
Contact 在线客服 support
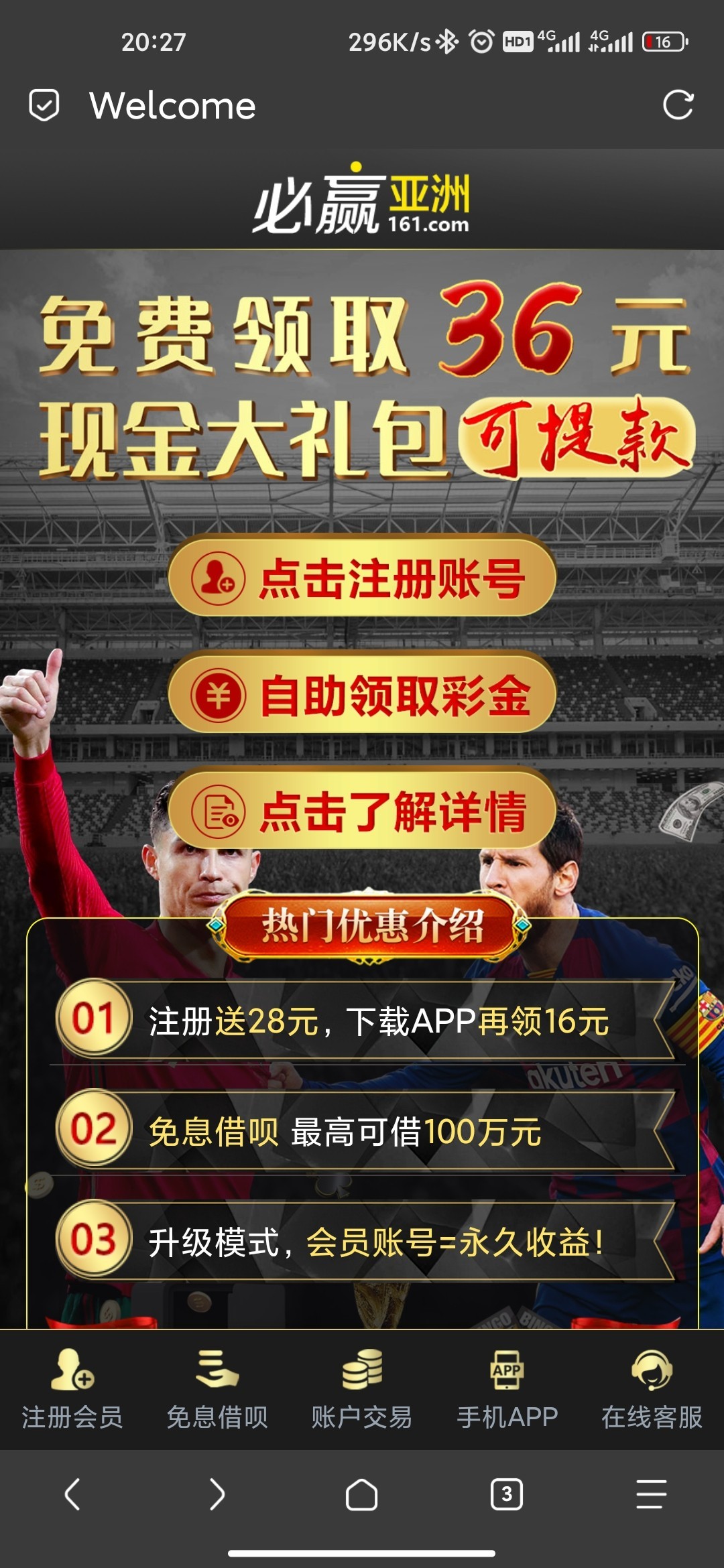click(x=652, y=1389)
